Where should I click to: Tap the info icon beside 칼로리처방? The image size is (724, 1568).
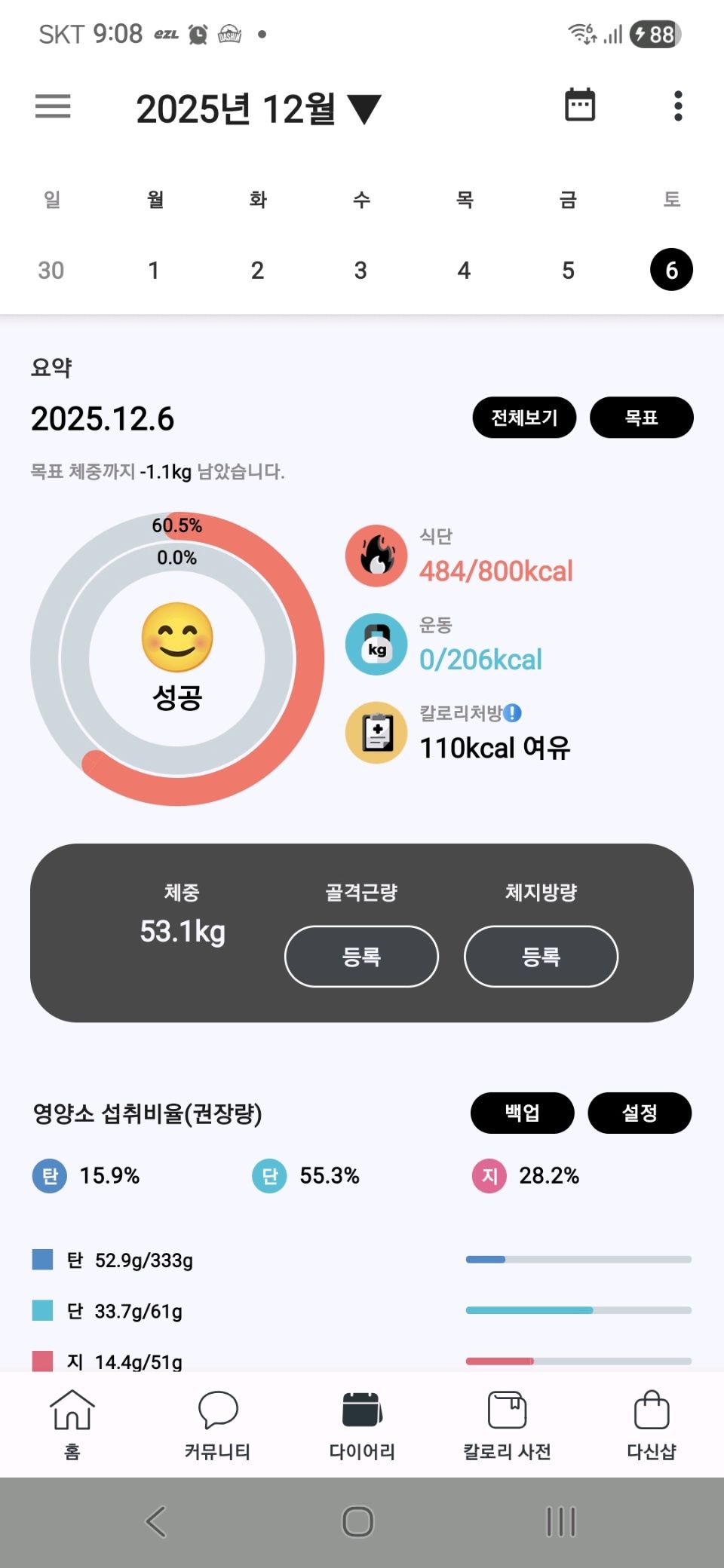pyautogui.click(x=513, y=712)
